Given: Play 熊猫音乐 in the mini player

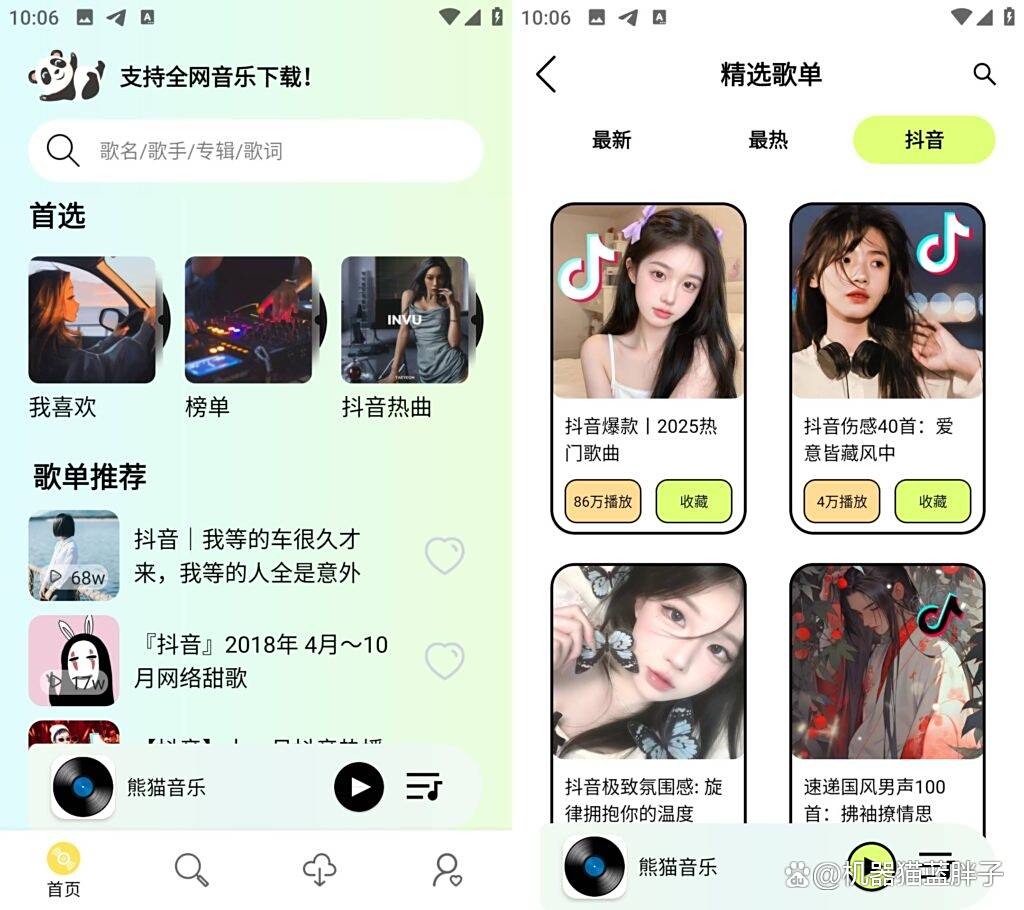Looking at the screenshot, I should (358, 787).
